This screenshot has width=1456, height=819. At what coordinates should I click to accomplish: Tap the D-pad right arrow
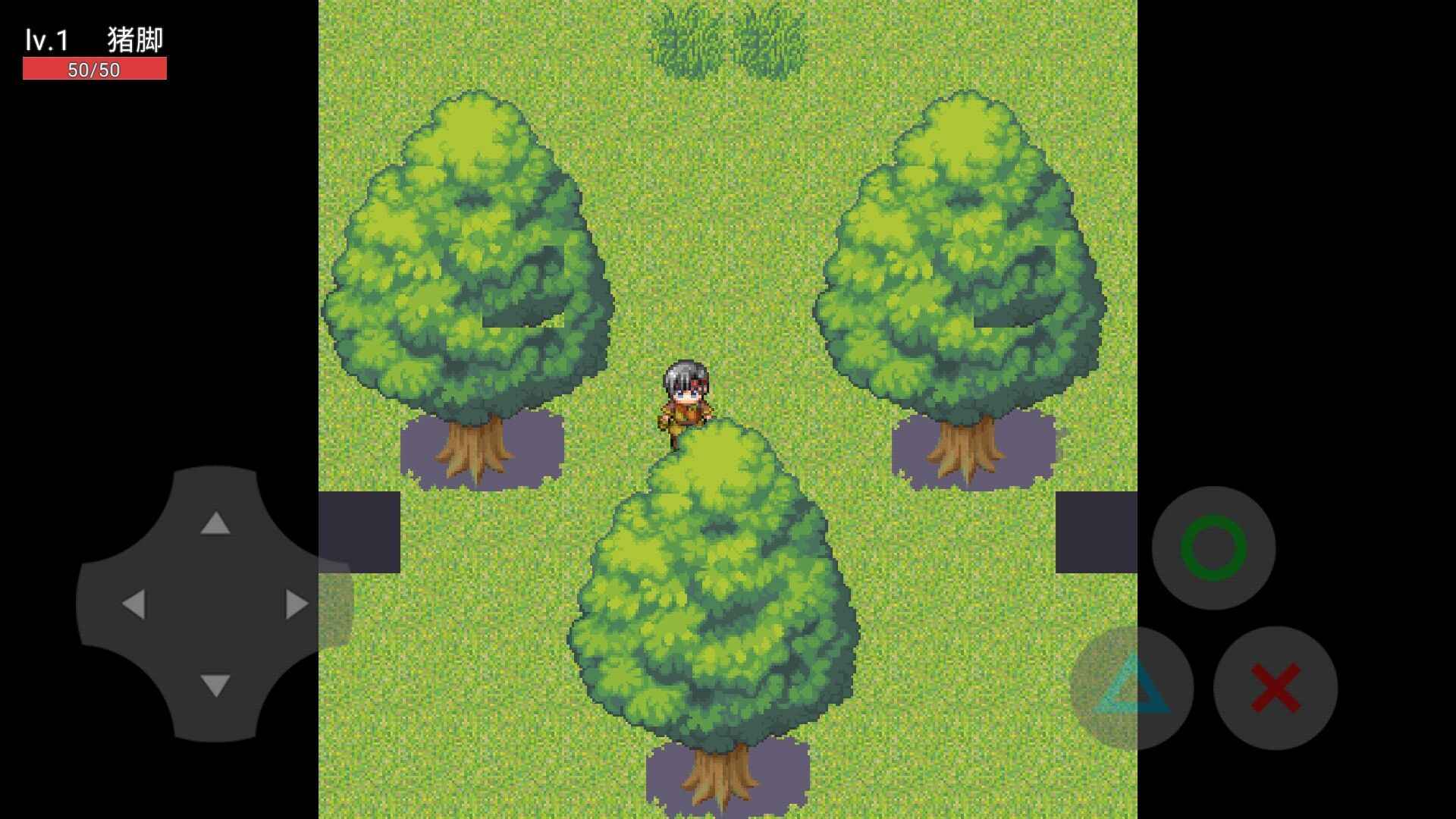(297, 604)
